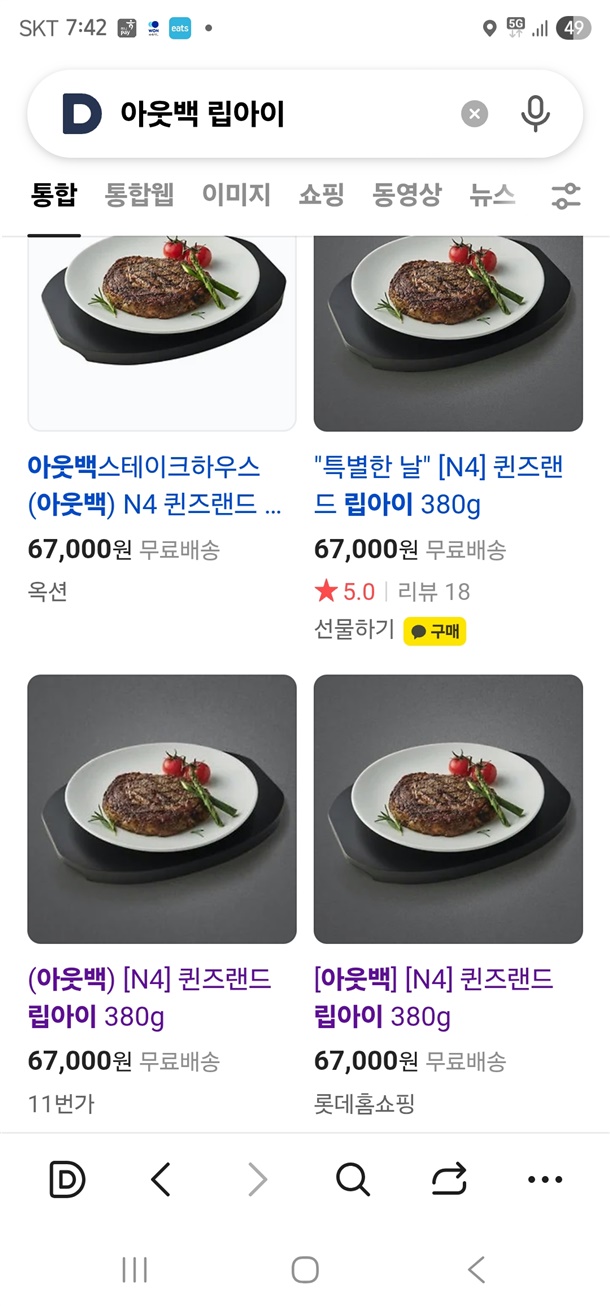610x1308 pixels.
Task: Go back to the previous page
Action: click(x=161, y=1180)
